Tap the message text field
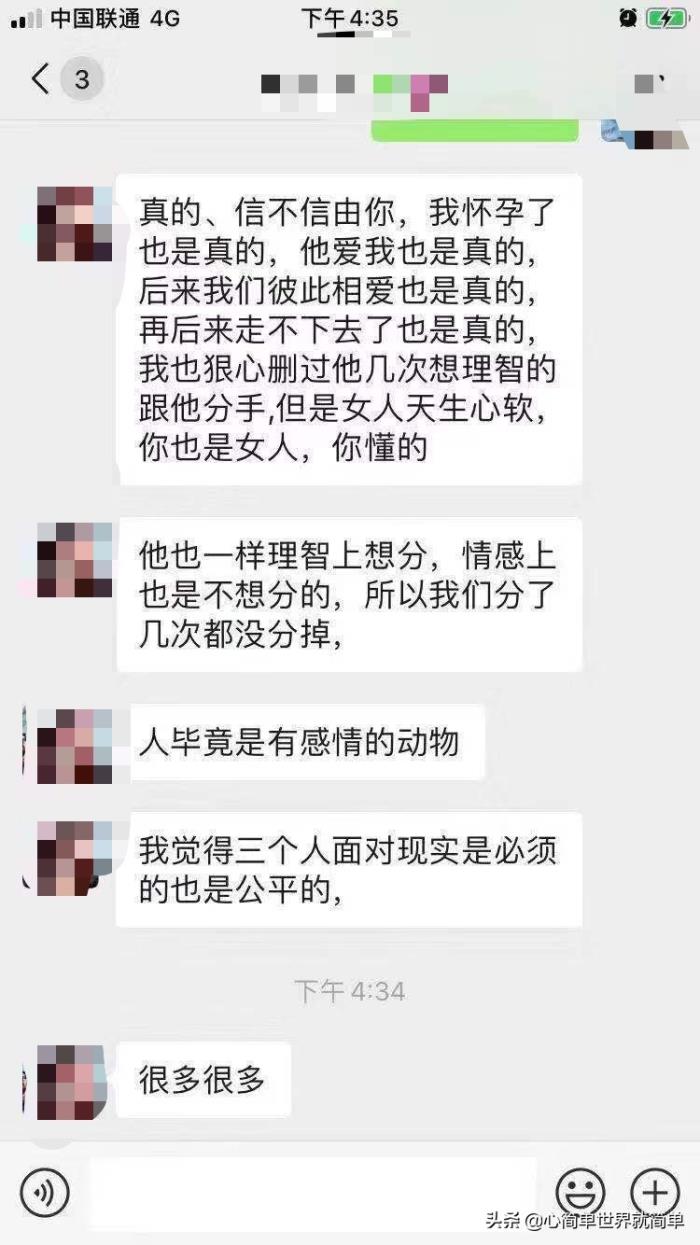Viewport: 700px width, 1245px height. [312, 1191]
